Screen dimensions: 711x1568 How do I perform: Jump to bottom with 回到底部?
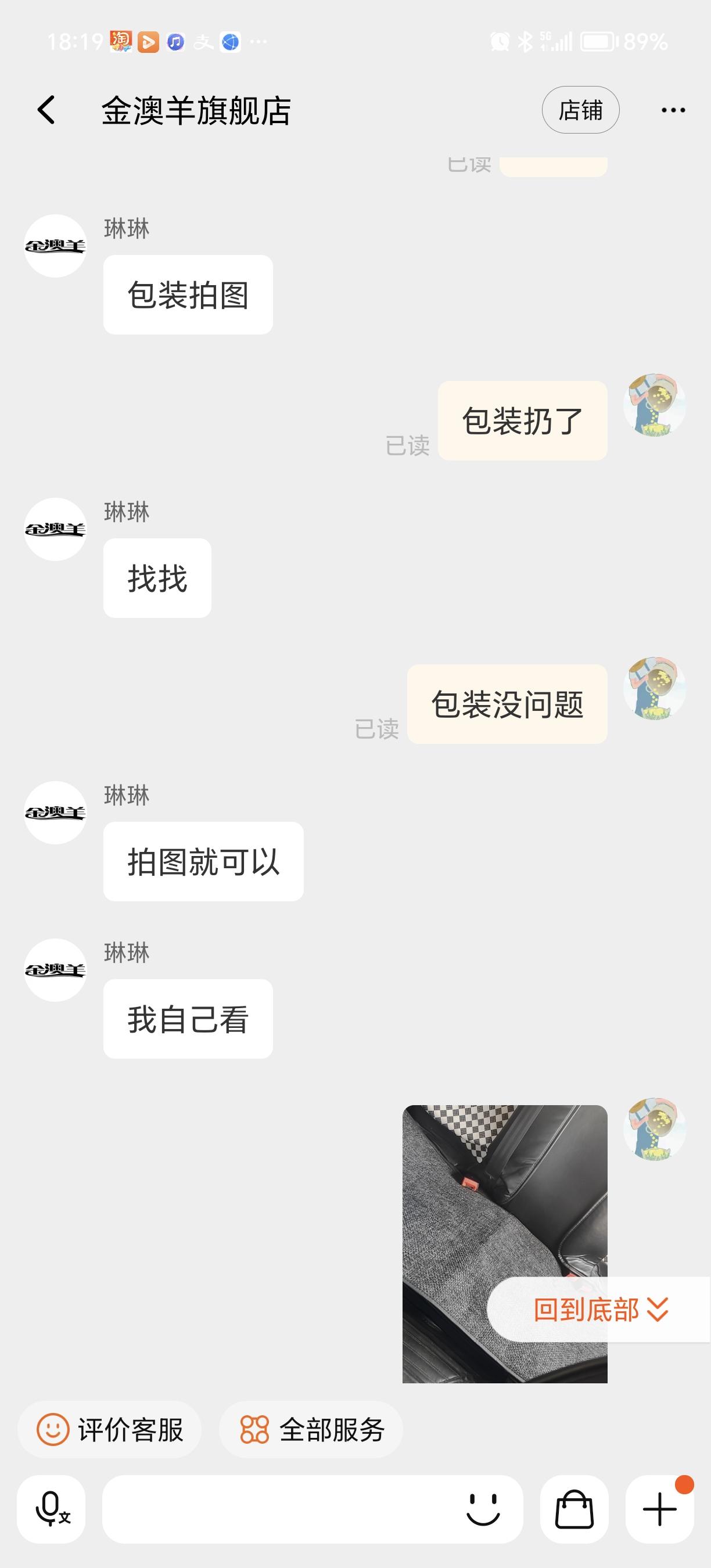(599, 1310)
